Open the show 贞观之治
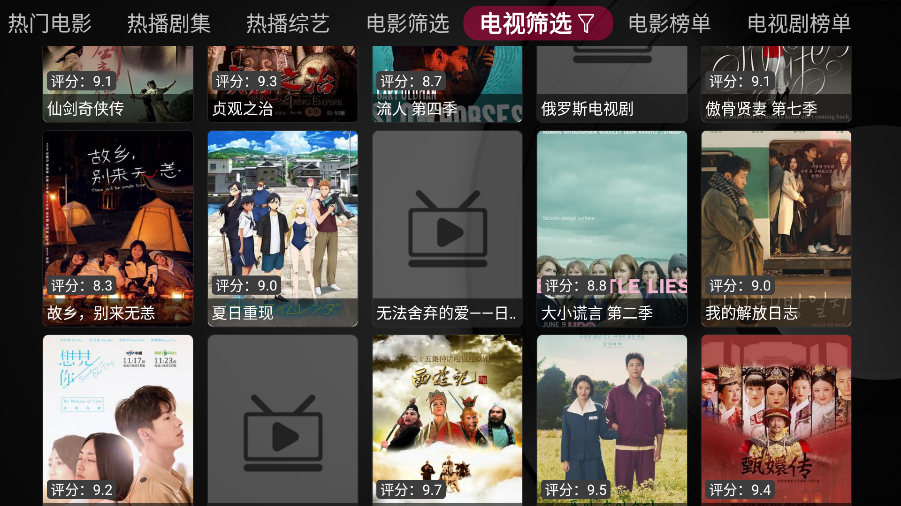Image resolution: width=901 pixels, height=506 pixels. [x=283, y=83]
